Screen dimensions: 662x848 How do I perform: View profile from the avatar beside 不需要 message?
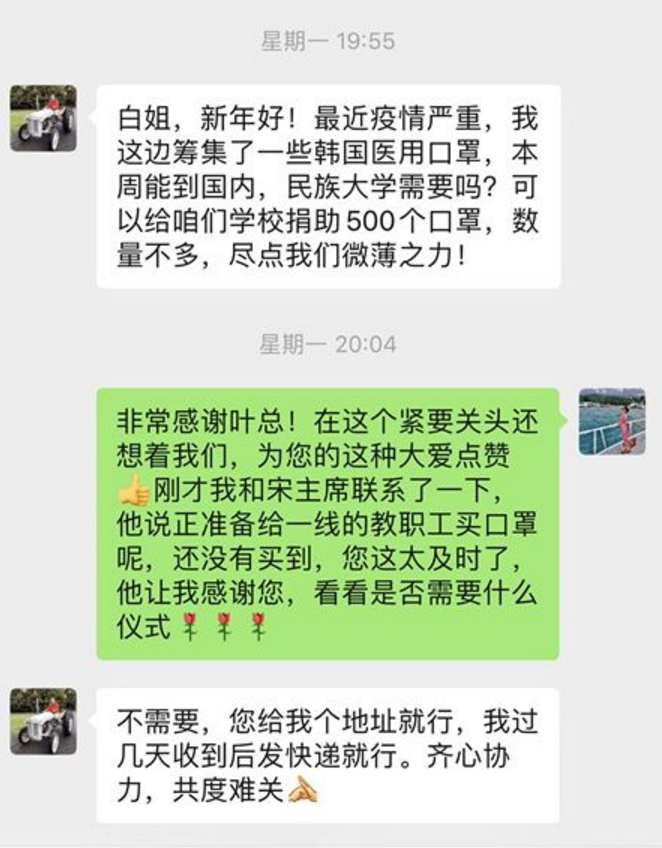(43, 720)
